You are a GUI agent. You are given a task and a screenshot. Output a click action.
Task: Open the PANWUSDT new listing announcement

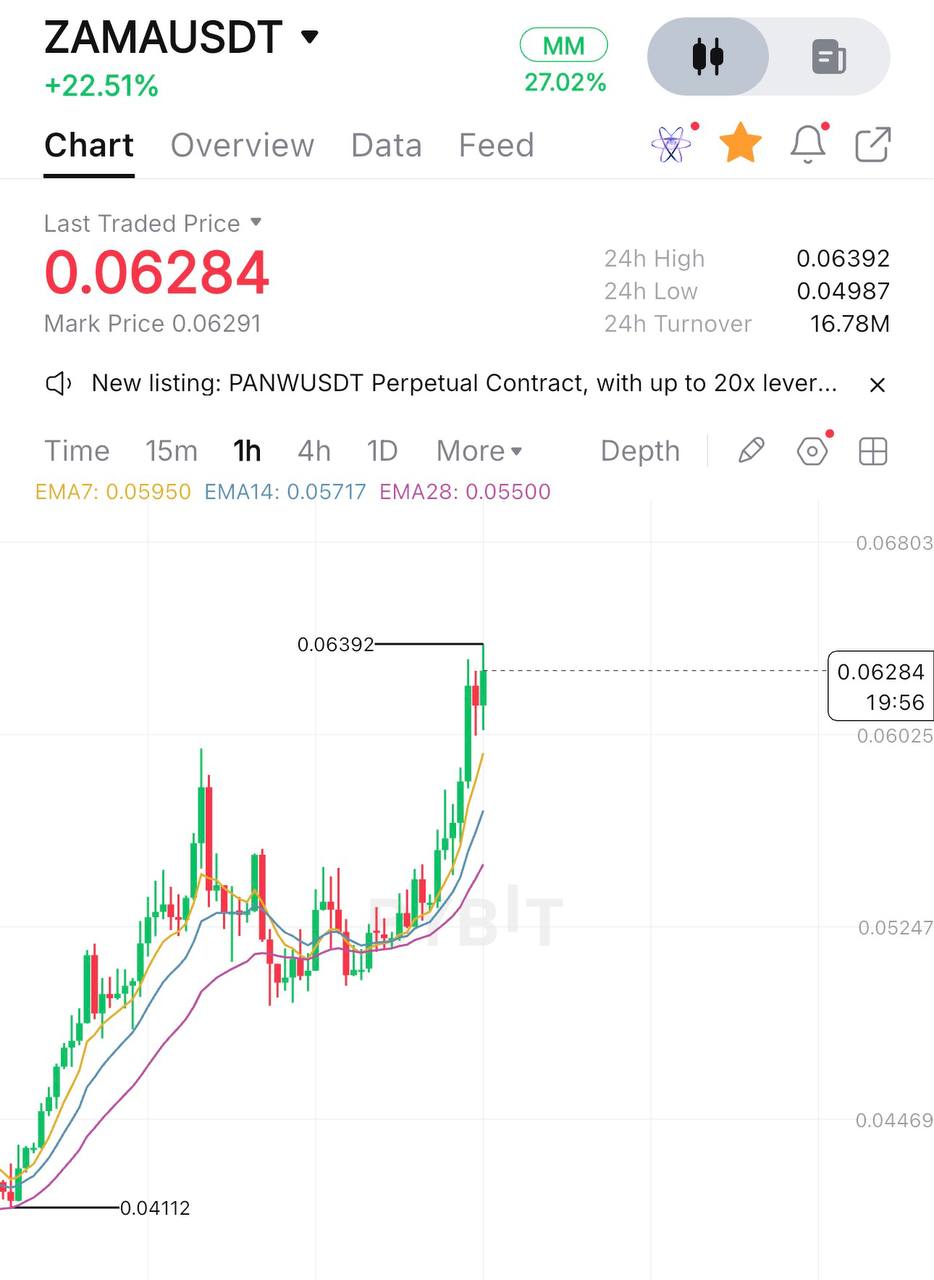[464, 383]
